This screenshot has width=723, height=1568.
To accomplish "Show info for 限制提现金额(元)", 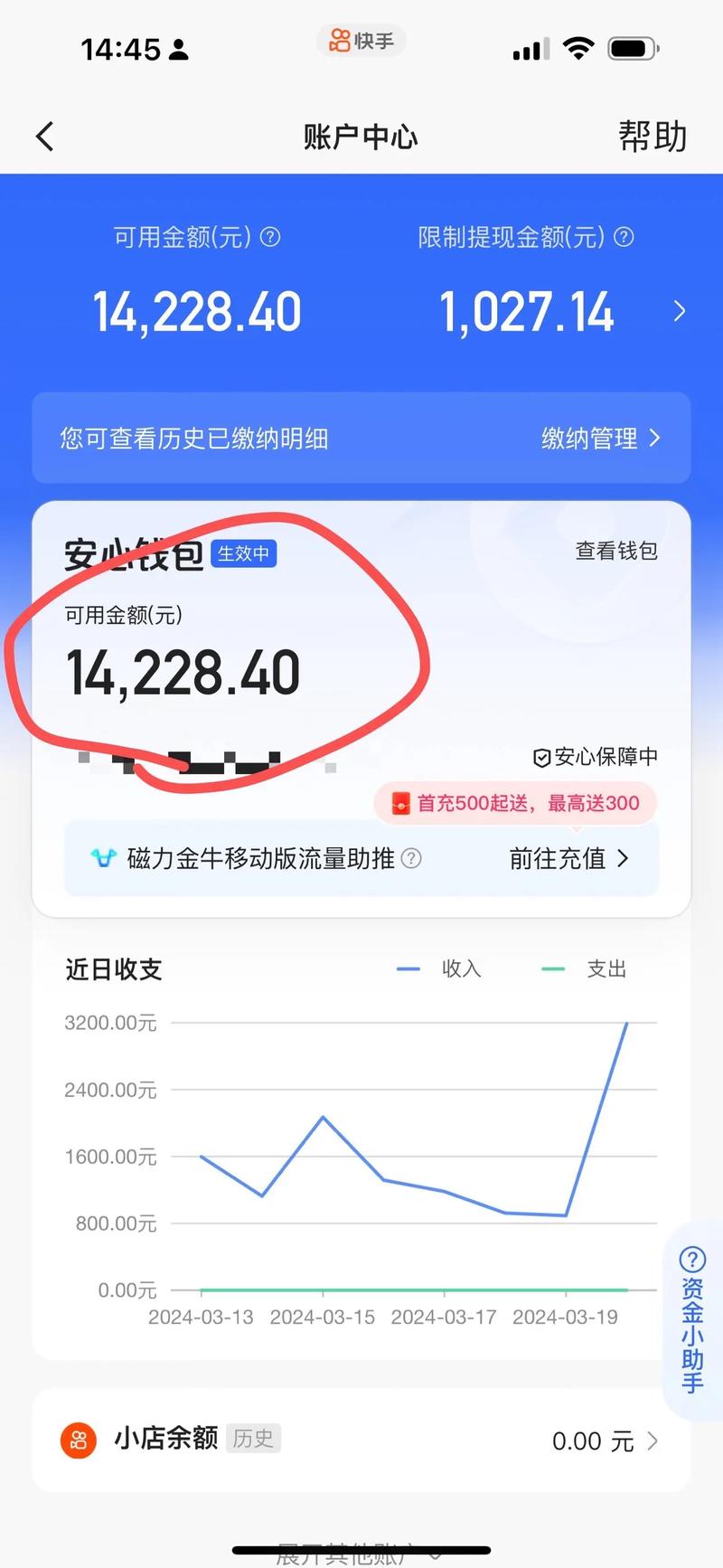I will 624,237.
